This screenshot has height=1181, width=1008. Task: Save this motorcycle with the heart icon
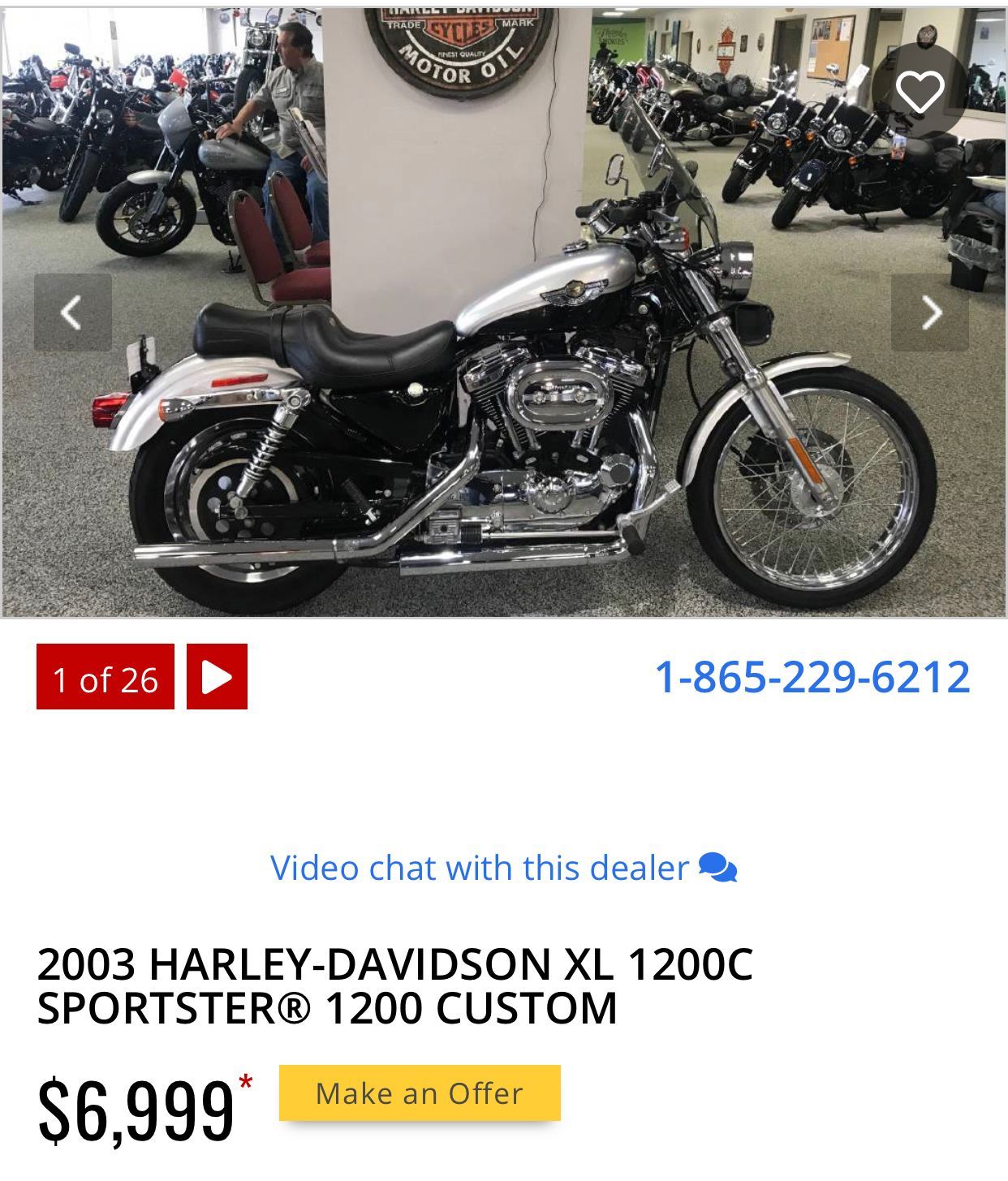[x=920, y=90]
